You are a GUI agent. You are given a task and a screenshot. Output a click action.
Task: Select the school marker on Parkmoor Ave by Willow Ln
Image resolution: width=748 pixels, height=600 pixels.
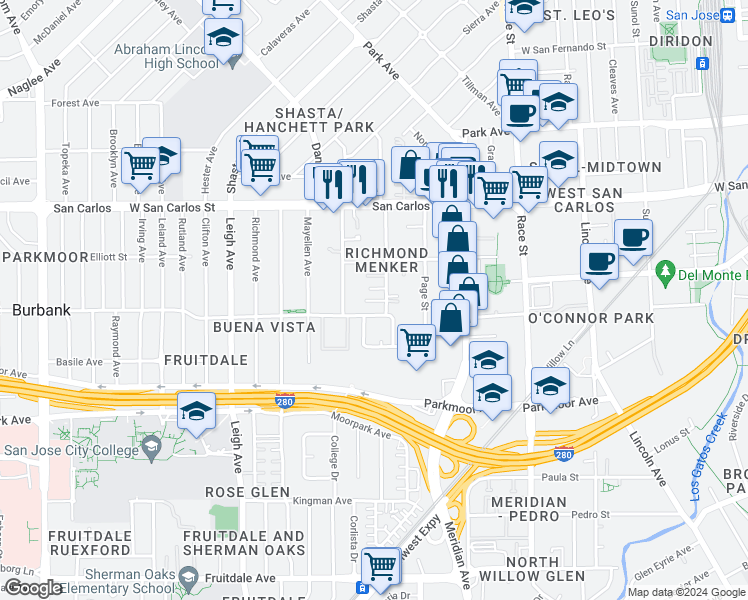[550, 386]
